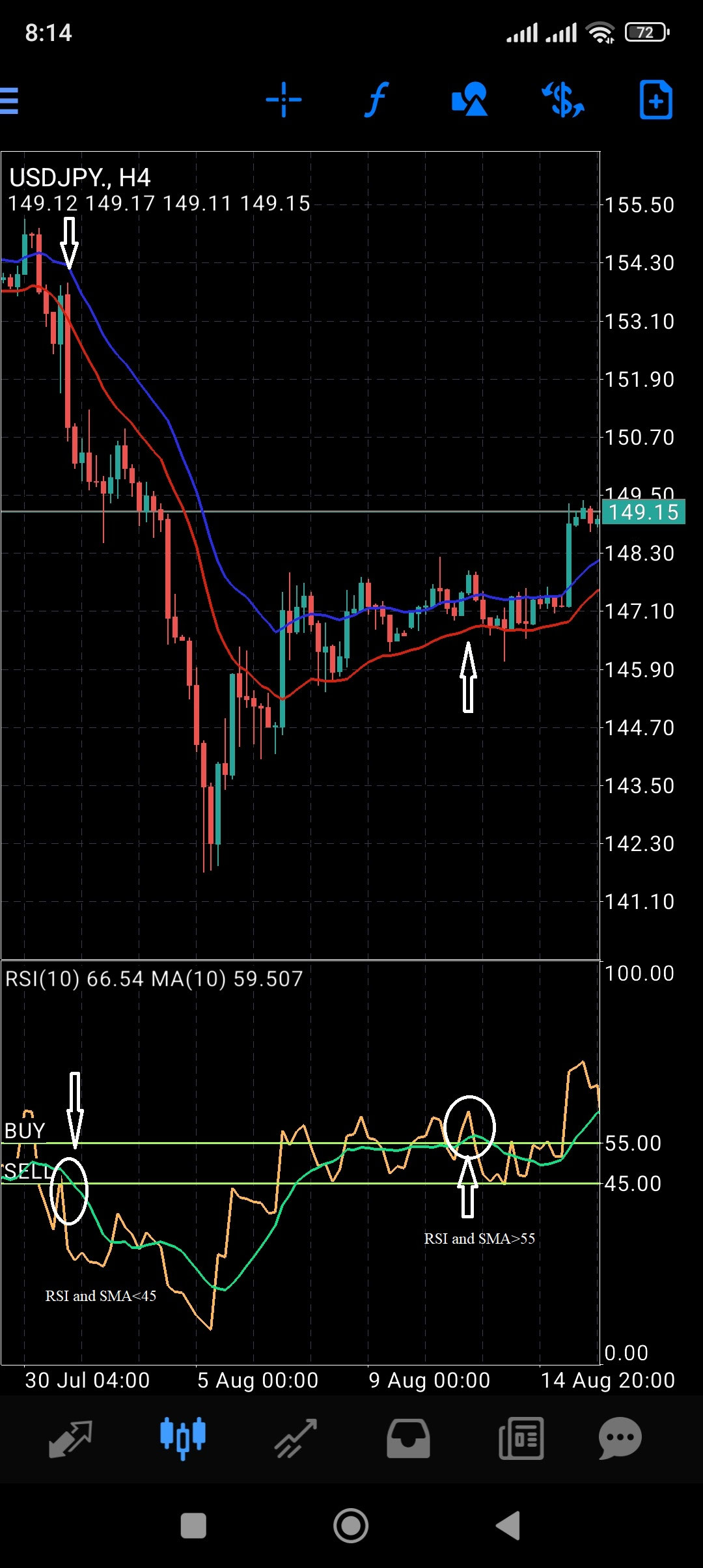The height and width of the screenshot is (1568, 703).
Task: Open the indicators (f) menu
Action: [376, 98]
